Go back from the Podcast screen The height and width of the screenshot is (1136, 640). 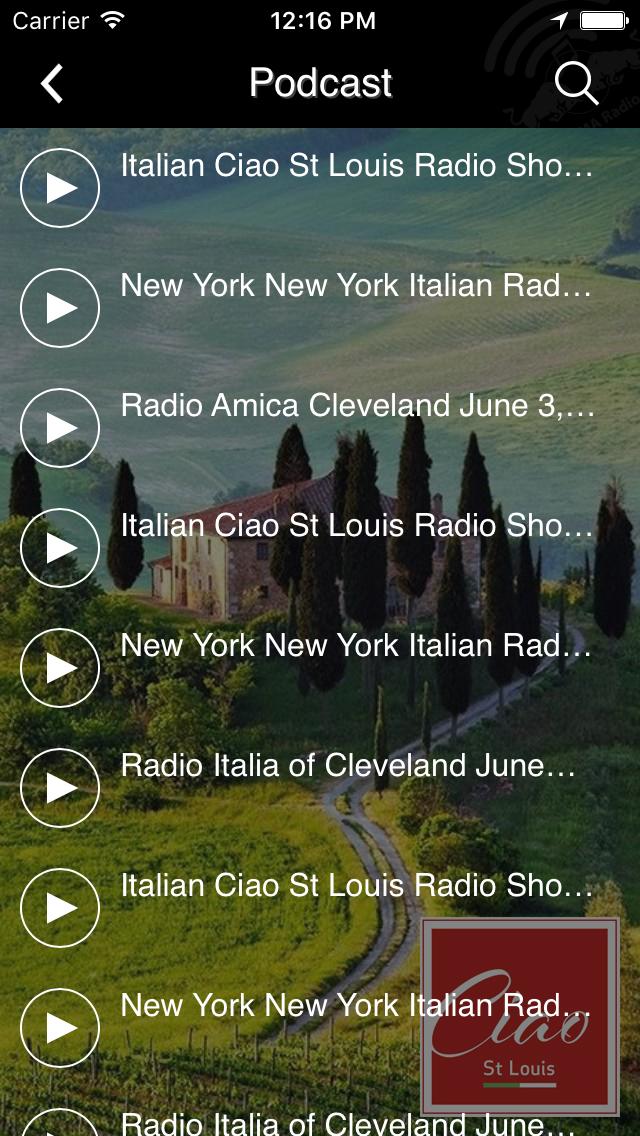tap(52, 83)
